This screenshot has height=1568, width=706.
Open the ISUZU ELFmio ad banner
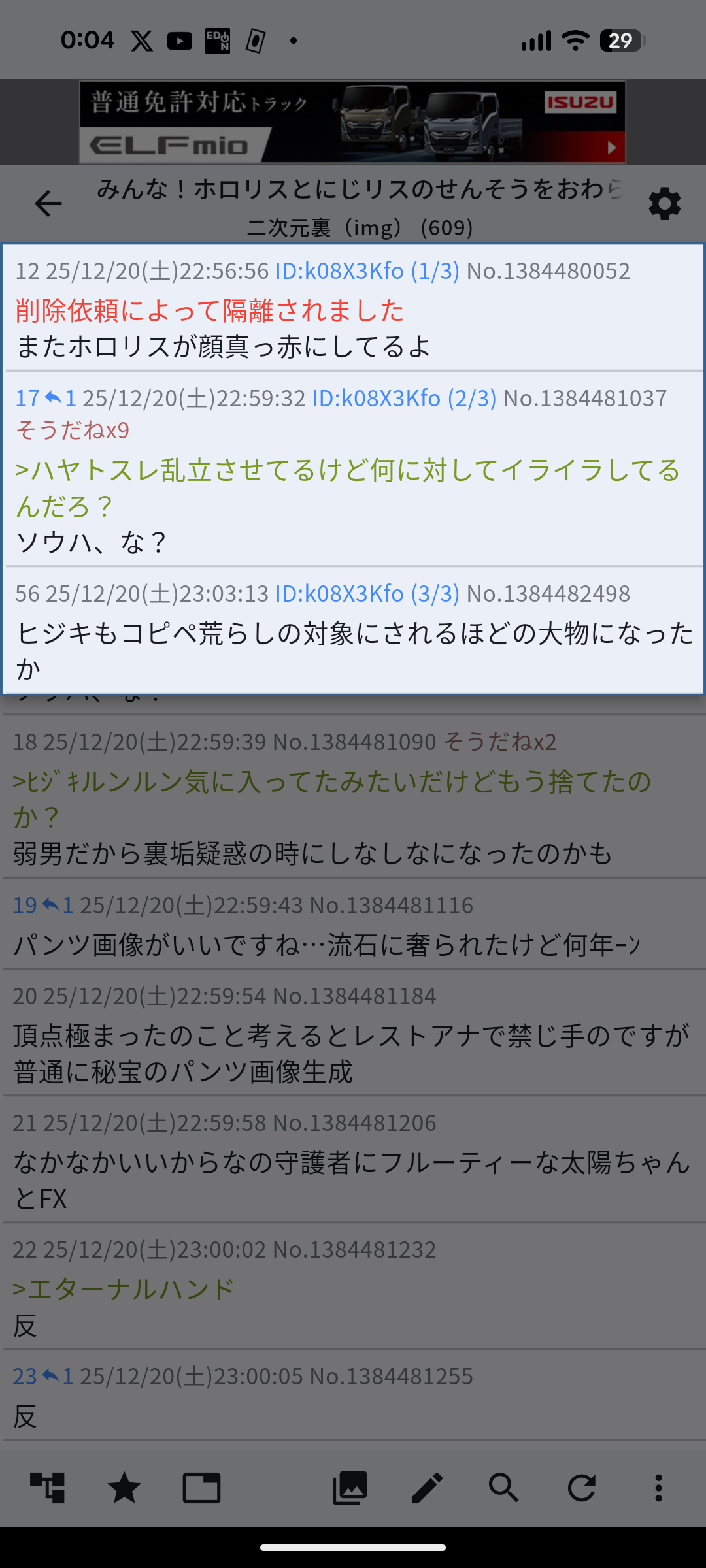[352, 122]
